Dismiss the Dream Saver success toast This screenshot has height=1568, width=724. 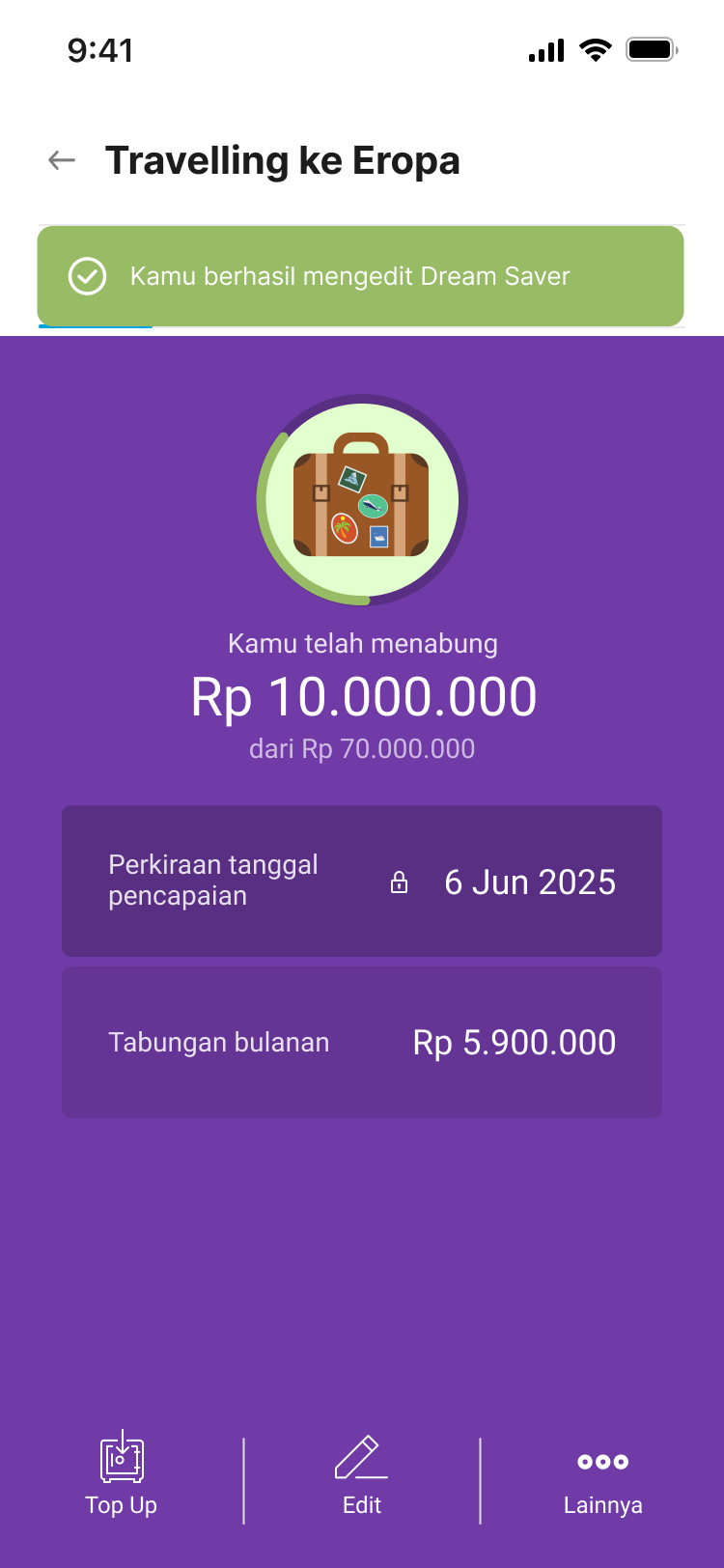pyautogui.click(x=361, y=276)
